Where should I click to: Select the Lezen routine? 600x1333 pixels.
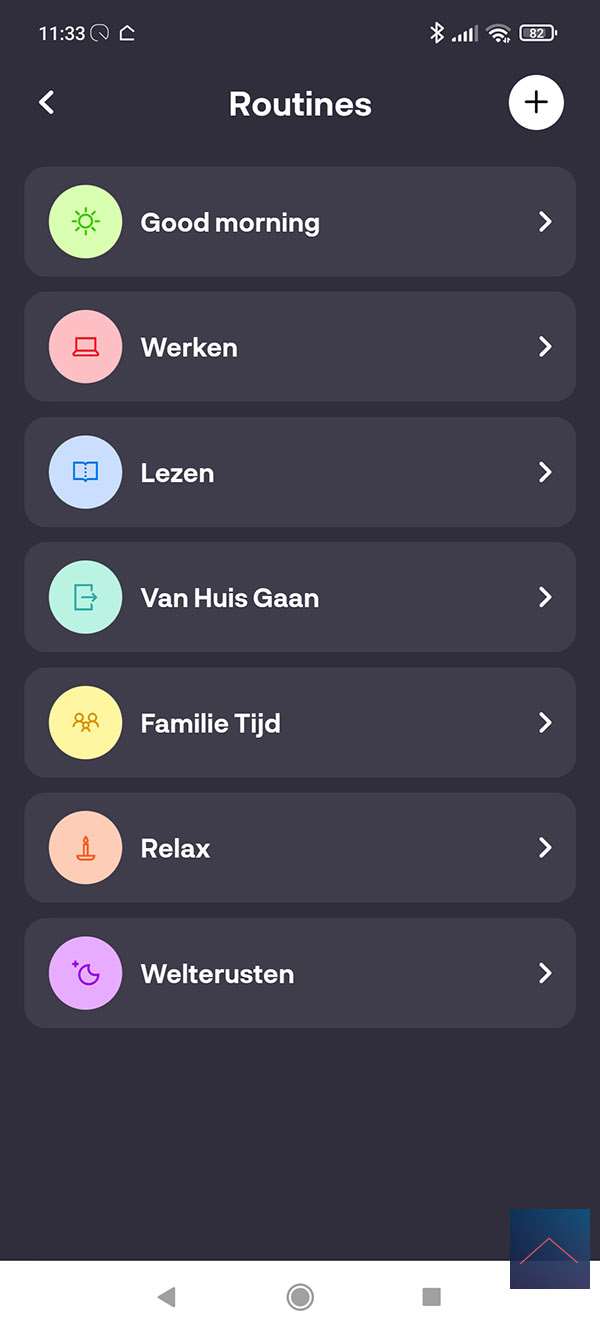click(300, 472)
